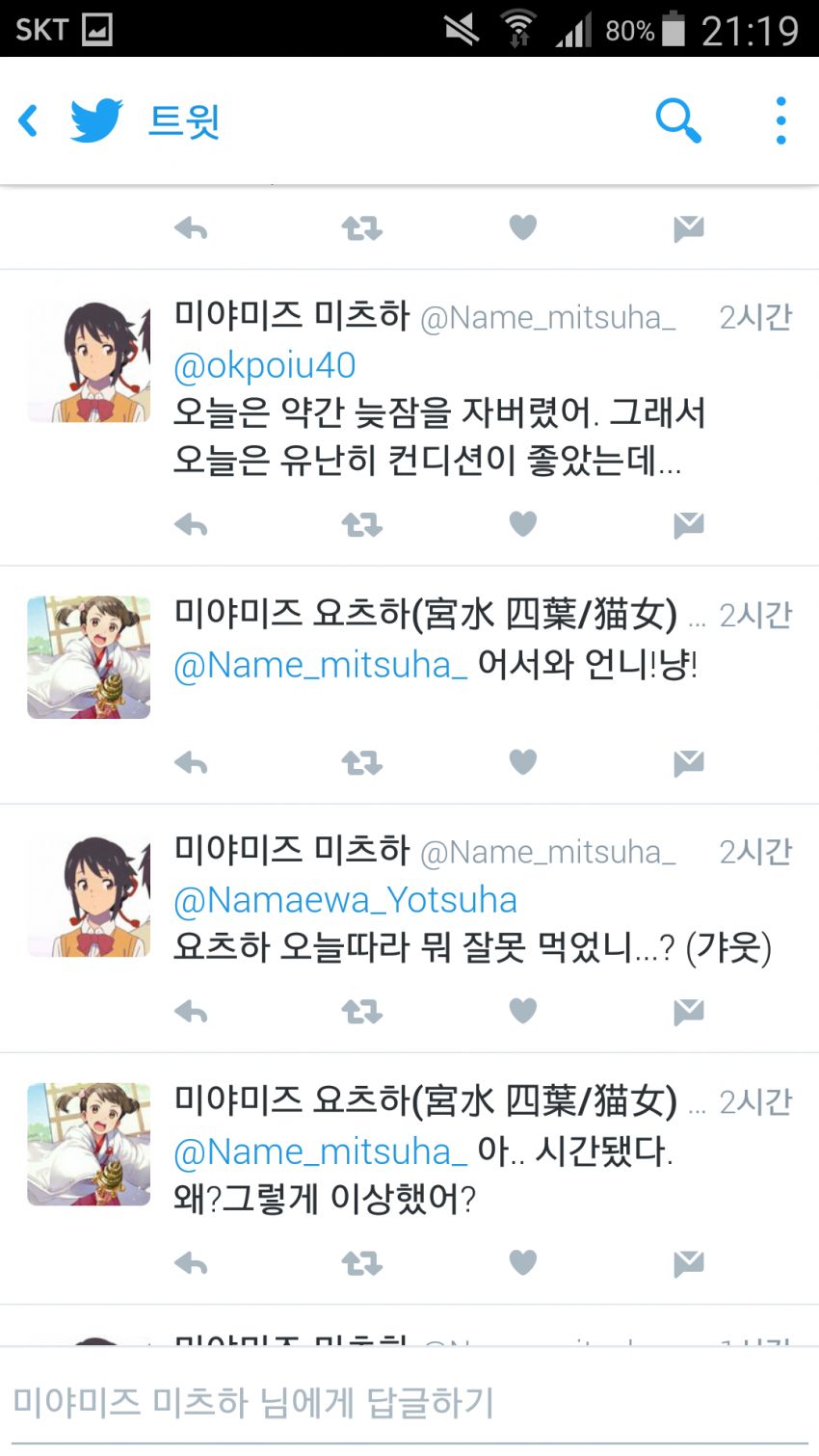
Task: Message the '아.. 시간됐다' tweet via envelope icon
Action: (688, 1263)
